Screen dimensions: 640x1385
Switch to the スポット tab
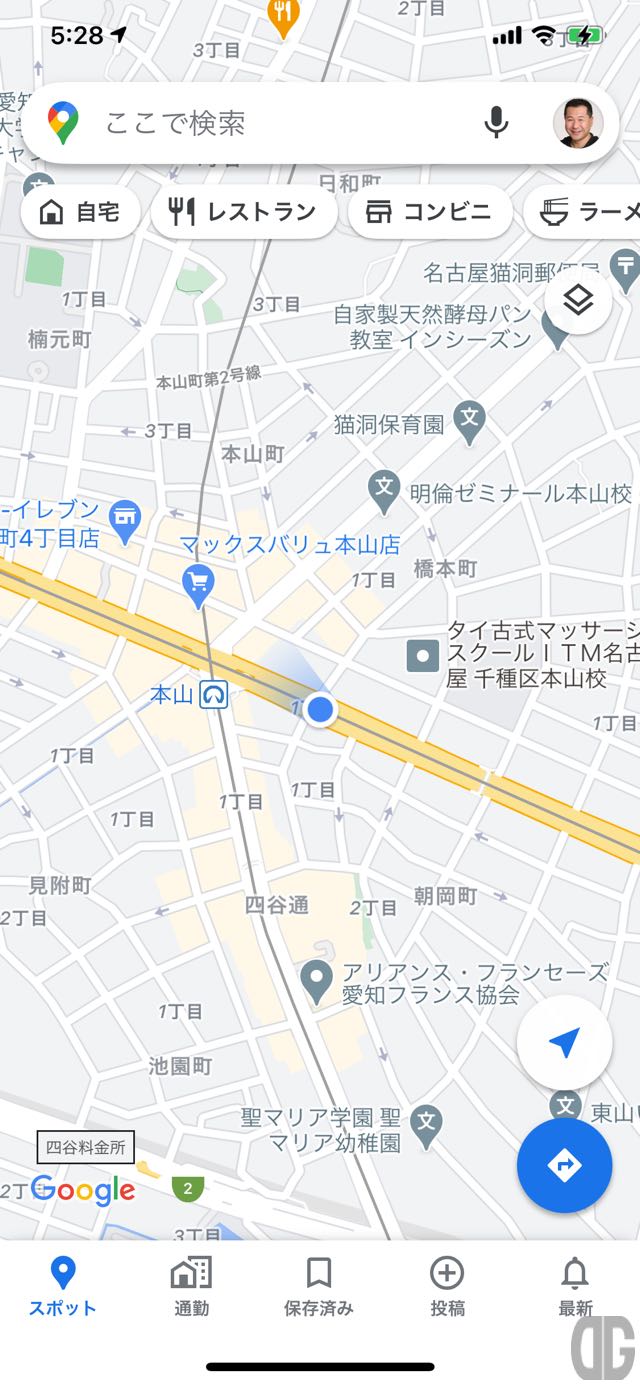coord(63,1287)
